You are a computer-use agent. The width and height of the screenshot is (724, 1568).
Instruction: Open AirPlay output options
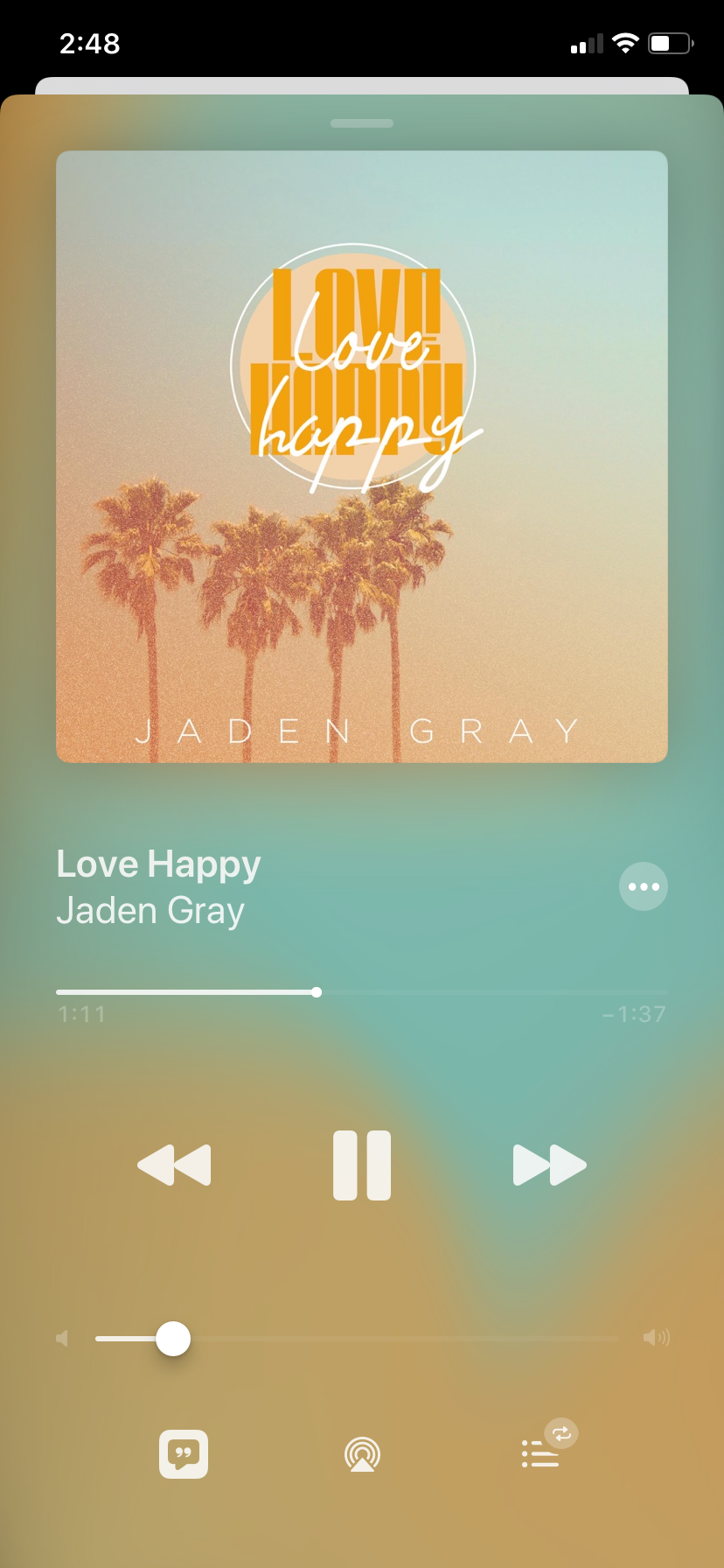click(x=362, y=1454)
